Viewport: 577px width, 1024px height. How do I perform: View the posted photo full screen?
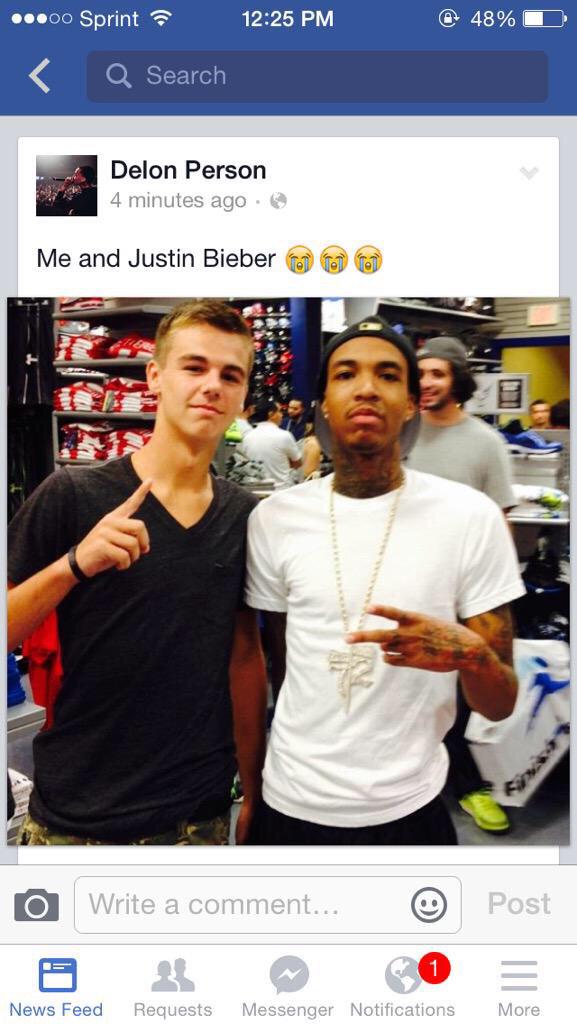pyautogui.click(x=288, y=571)
